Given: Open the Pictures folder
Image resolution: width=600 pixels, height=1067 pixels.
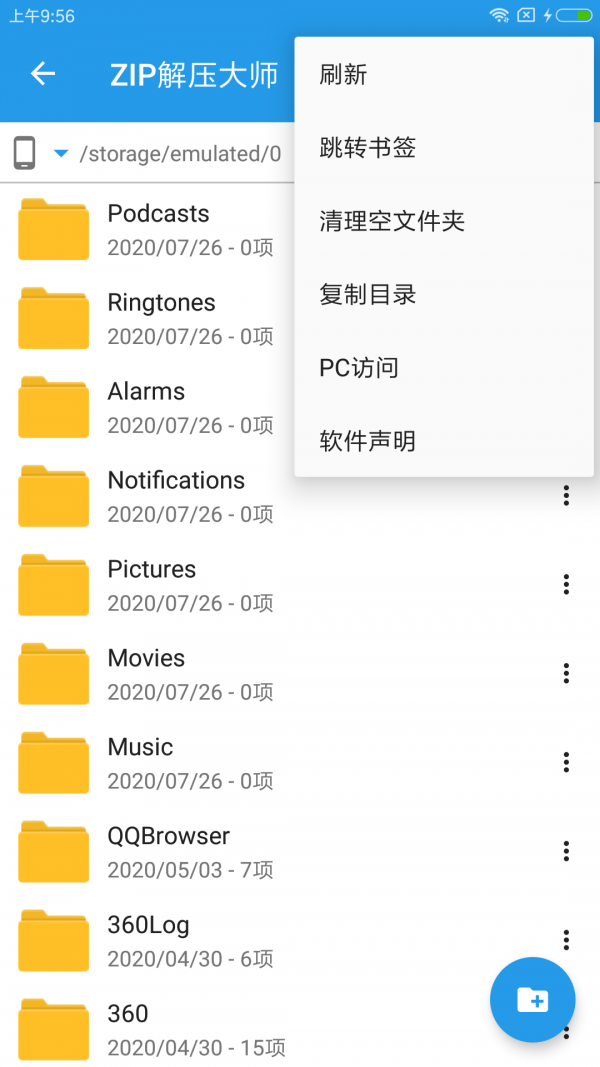Looking at the screenshot, I should coord(150,584).
